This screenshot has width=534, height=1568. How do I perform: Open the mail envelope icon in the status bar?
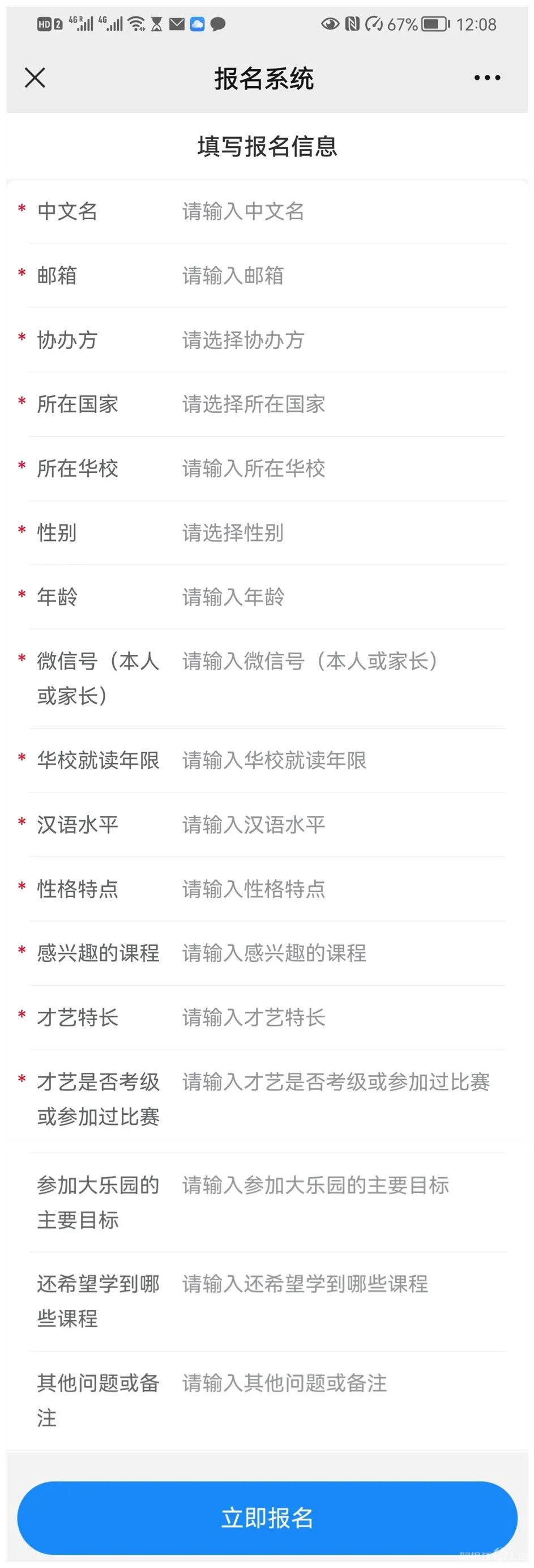(x=178, y=24)
